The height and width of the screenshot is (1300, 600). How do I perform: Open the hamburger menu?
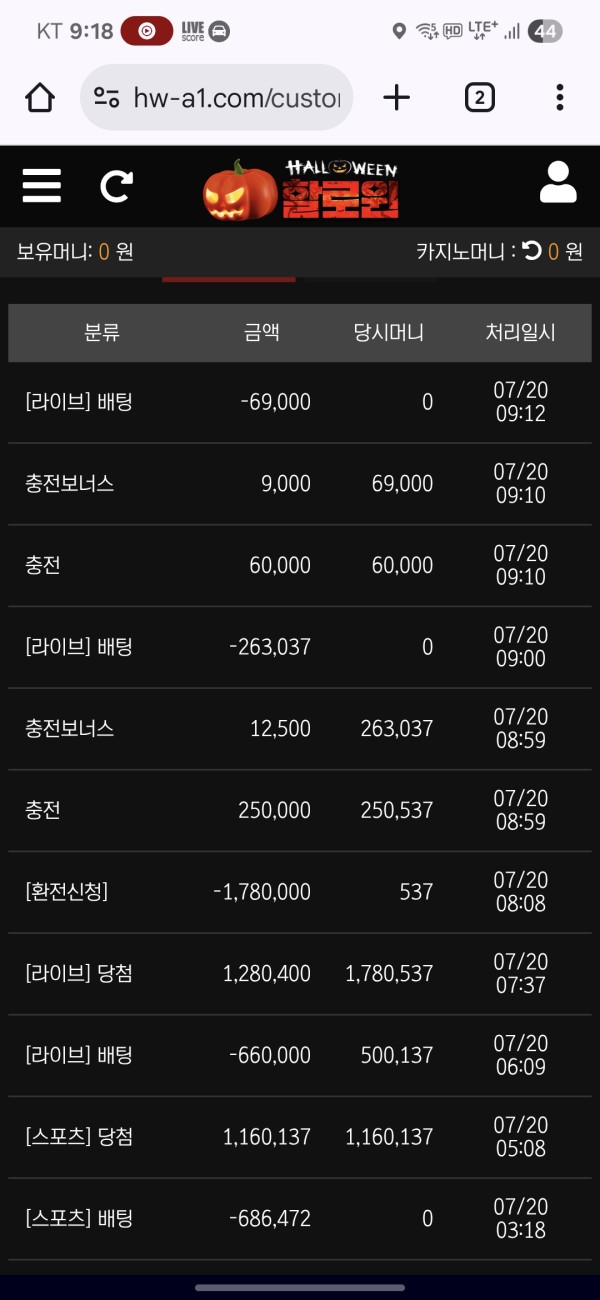point(41,186)
